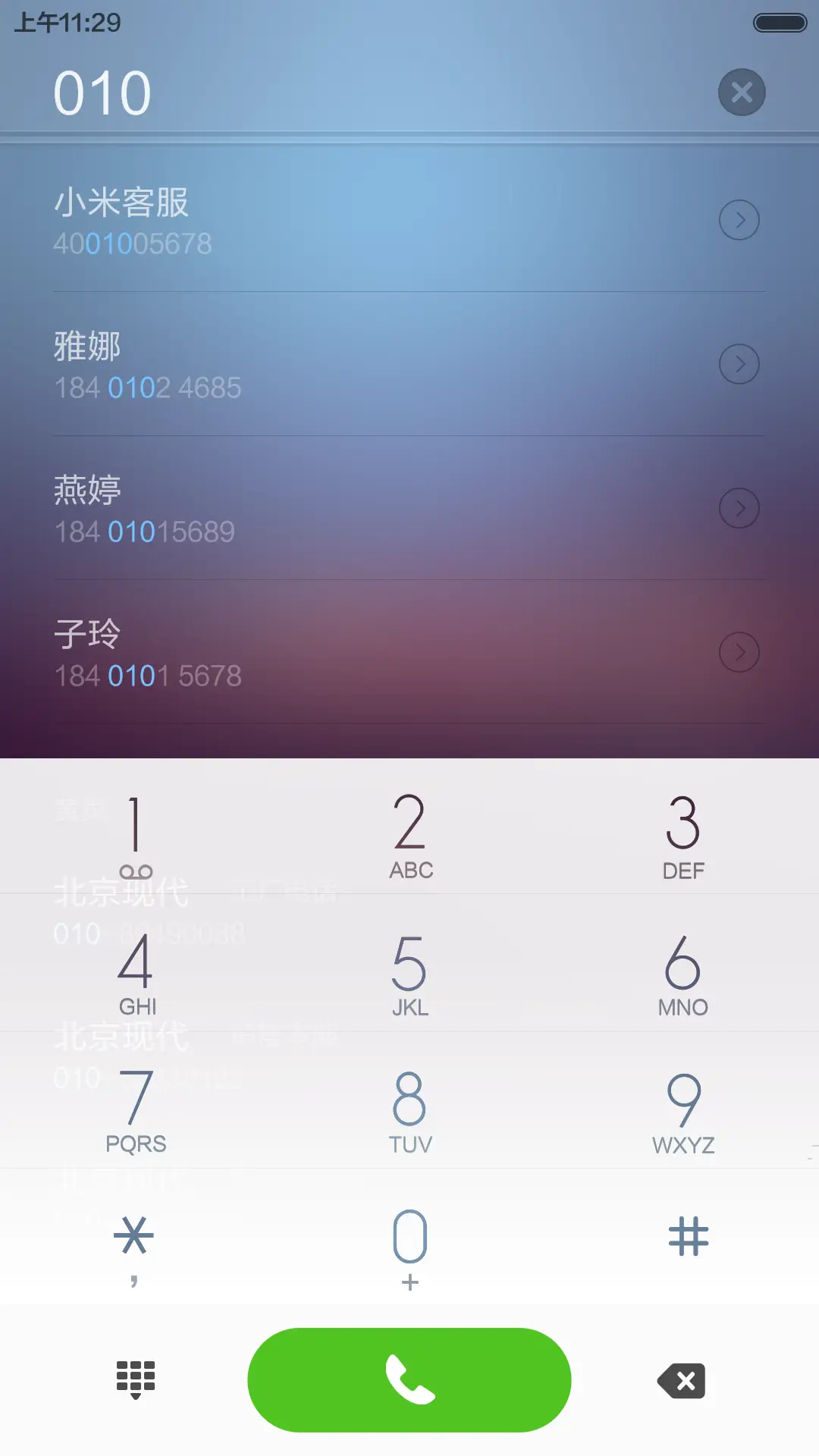
Task: Expand details for contact 小米客服
Action: (739, 220)
